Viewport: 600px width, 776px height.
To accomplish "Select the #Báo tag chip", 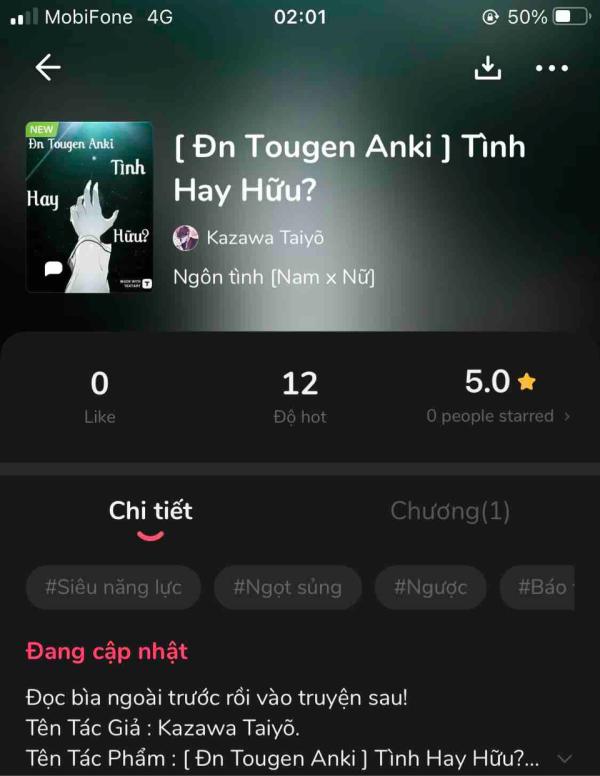I will [545, 587].
